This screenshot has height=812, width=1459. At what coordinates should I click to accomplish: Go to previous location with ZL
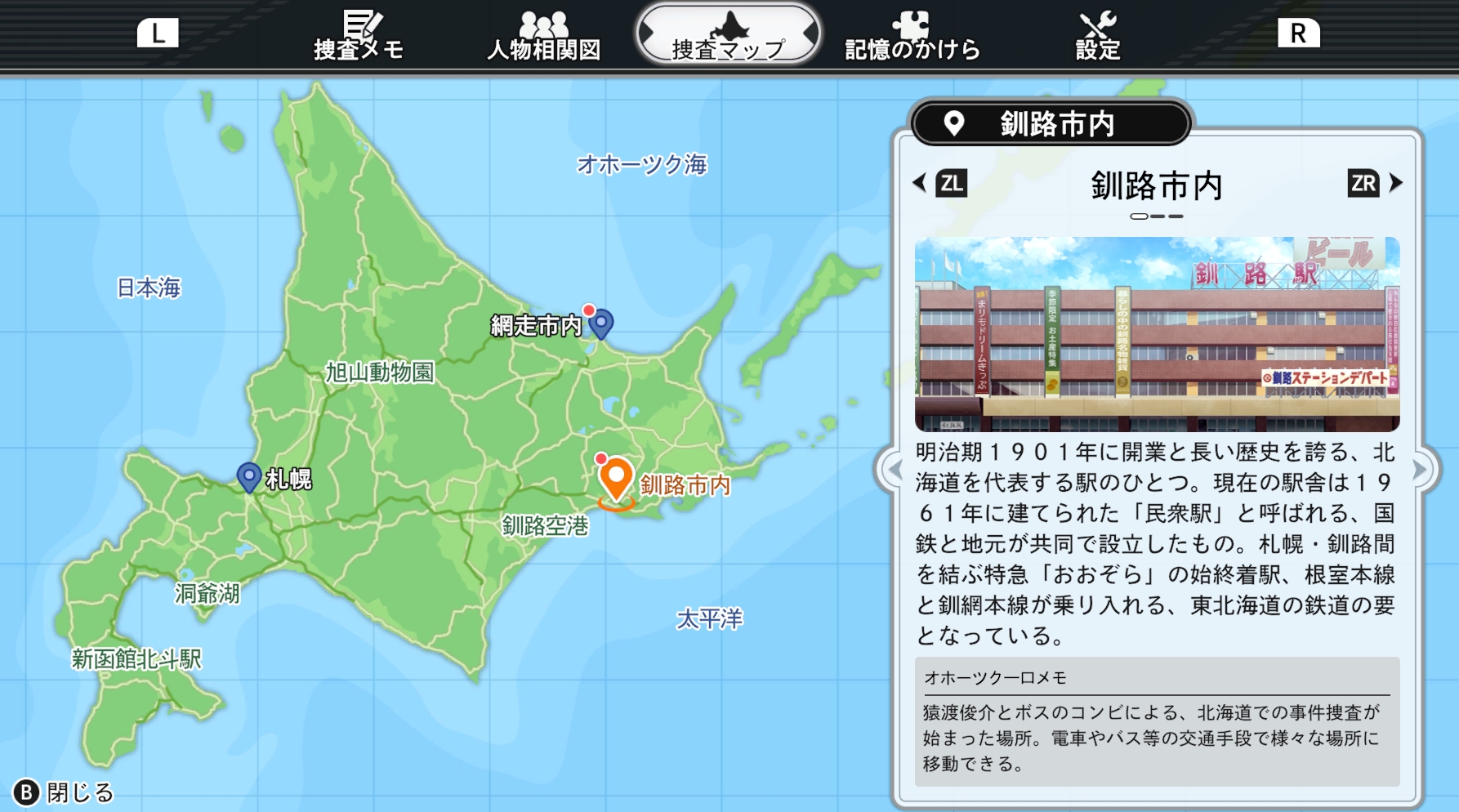(x=941, y=183)
